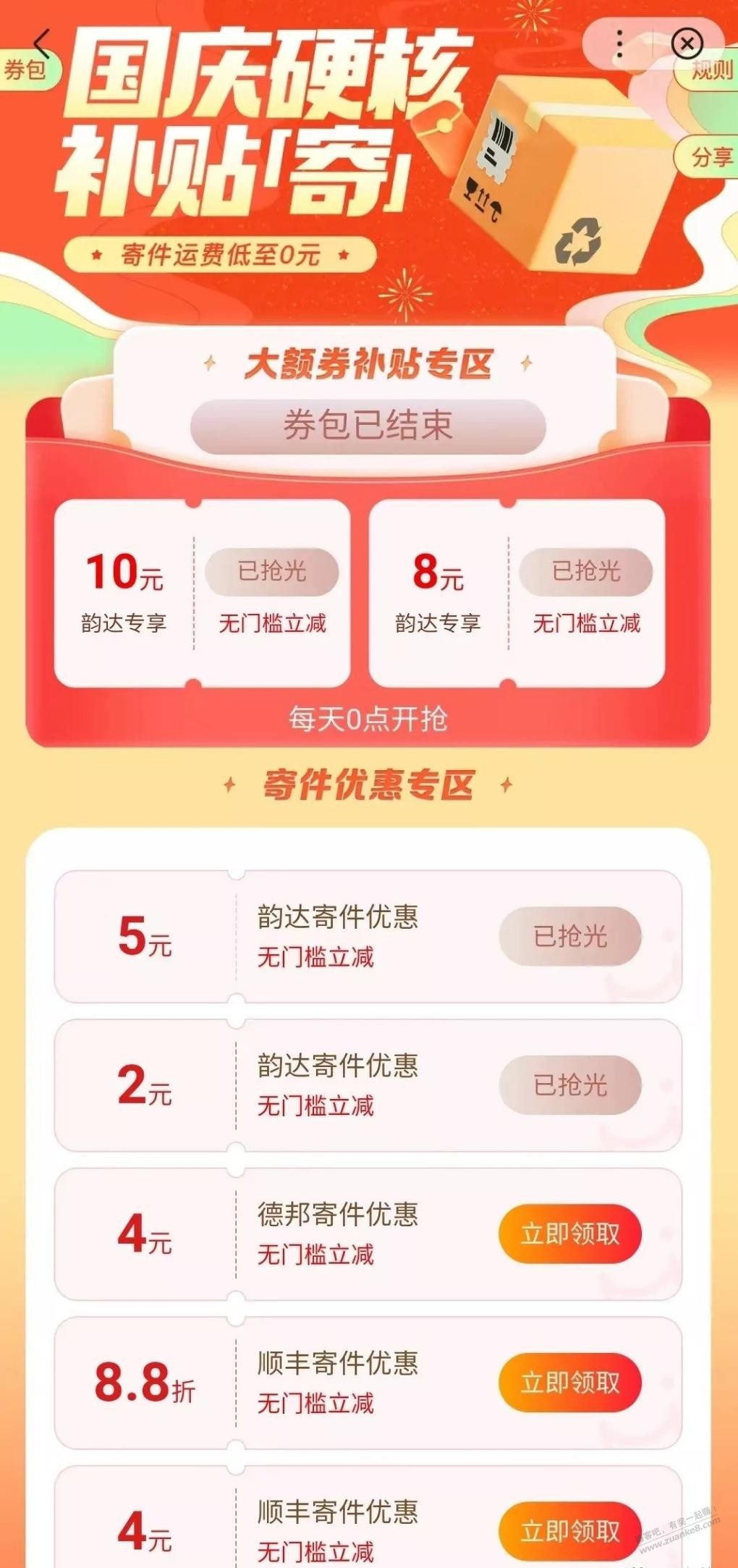
Task: Go back using the top-left arrow
Action: (x=42, y=43)
